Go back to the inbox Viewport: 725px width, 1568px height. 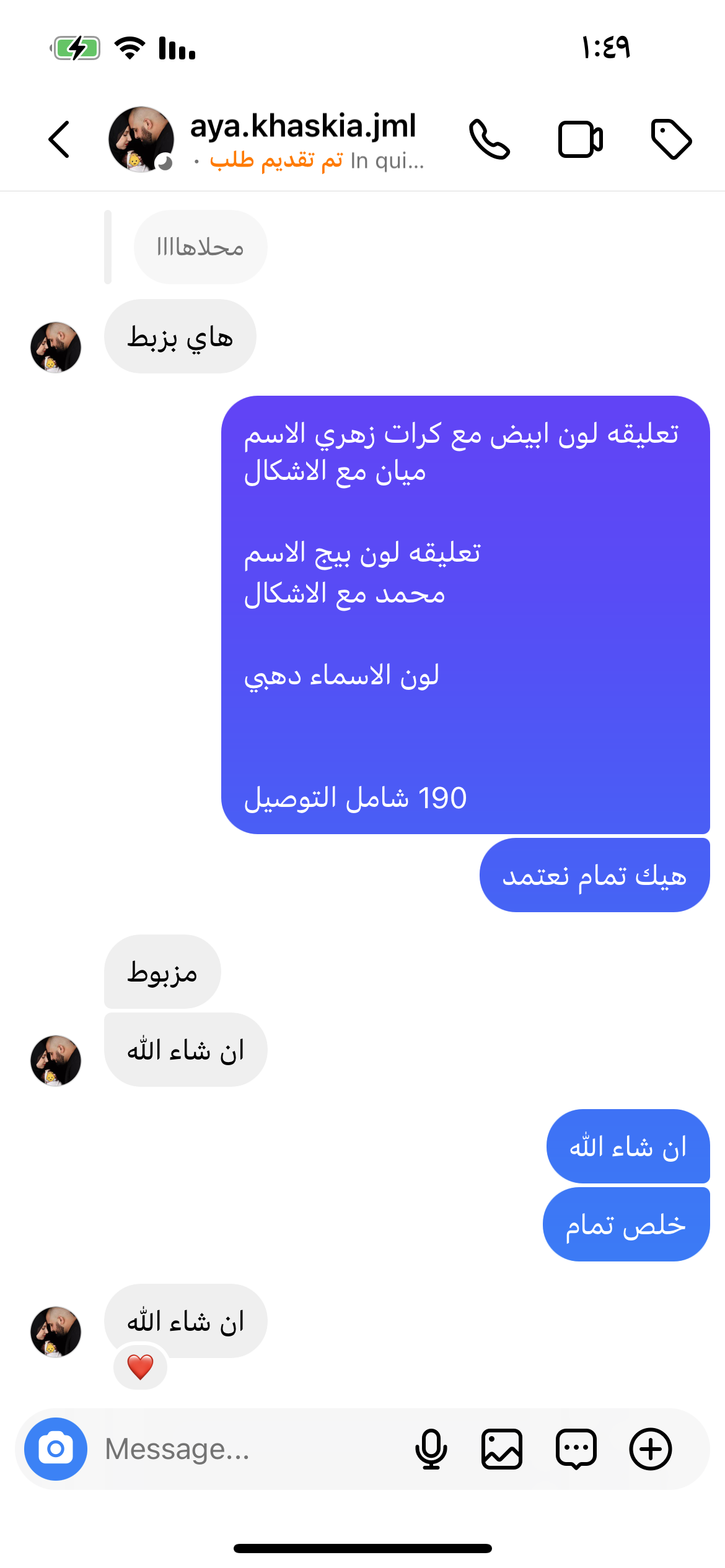59,139
